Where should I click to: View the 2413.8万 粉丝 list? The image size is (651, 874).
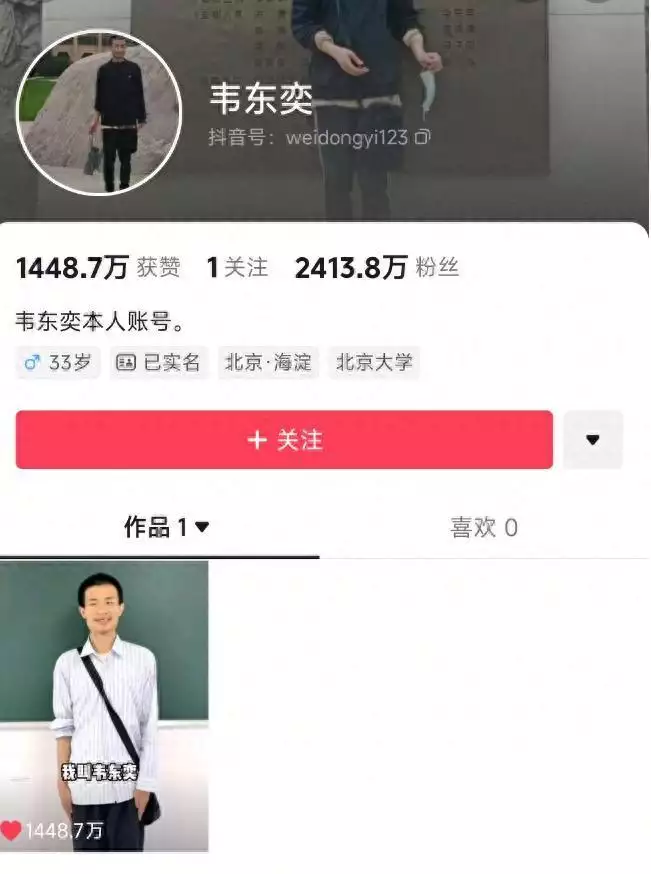pyautogui.click(x=376, y=268)
